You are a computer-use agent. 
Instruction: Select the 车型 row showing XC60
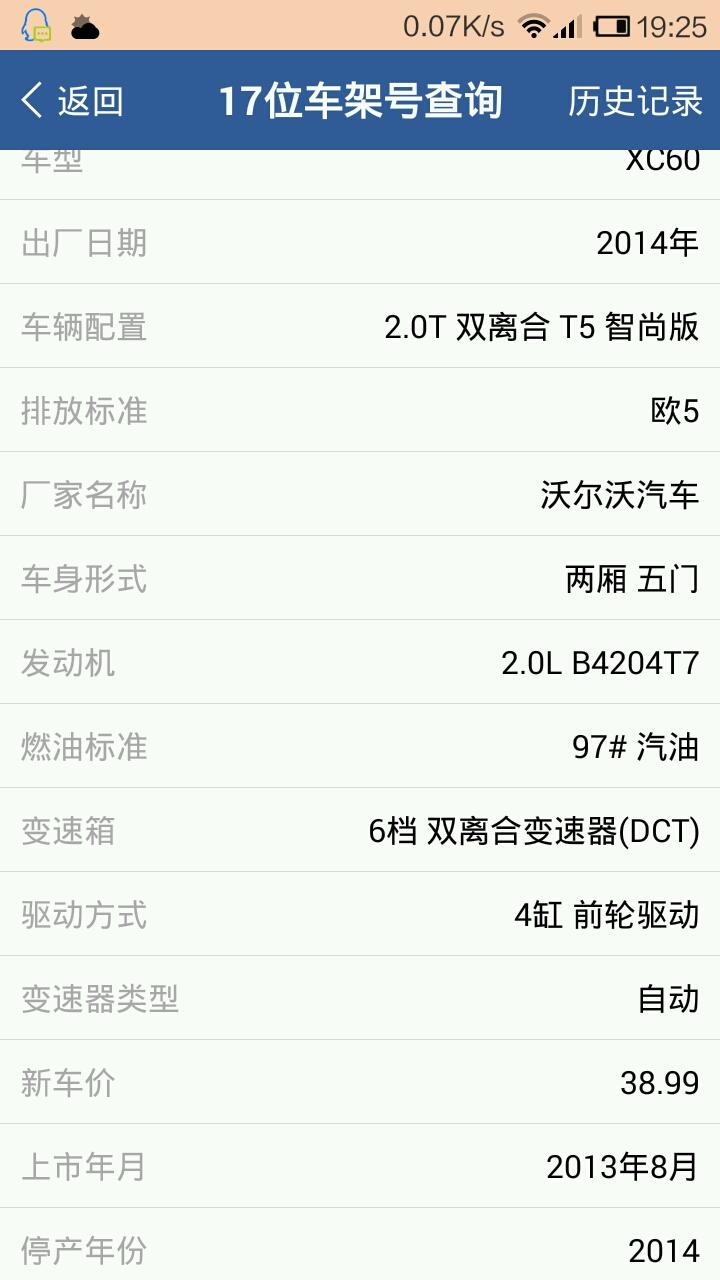click(360, 162)
